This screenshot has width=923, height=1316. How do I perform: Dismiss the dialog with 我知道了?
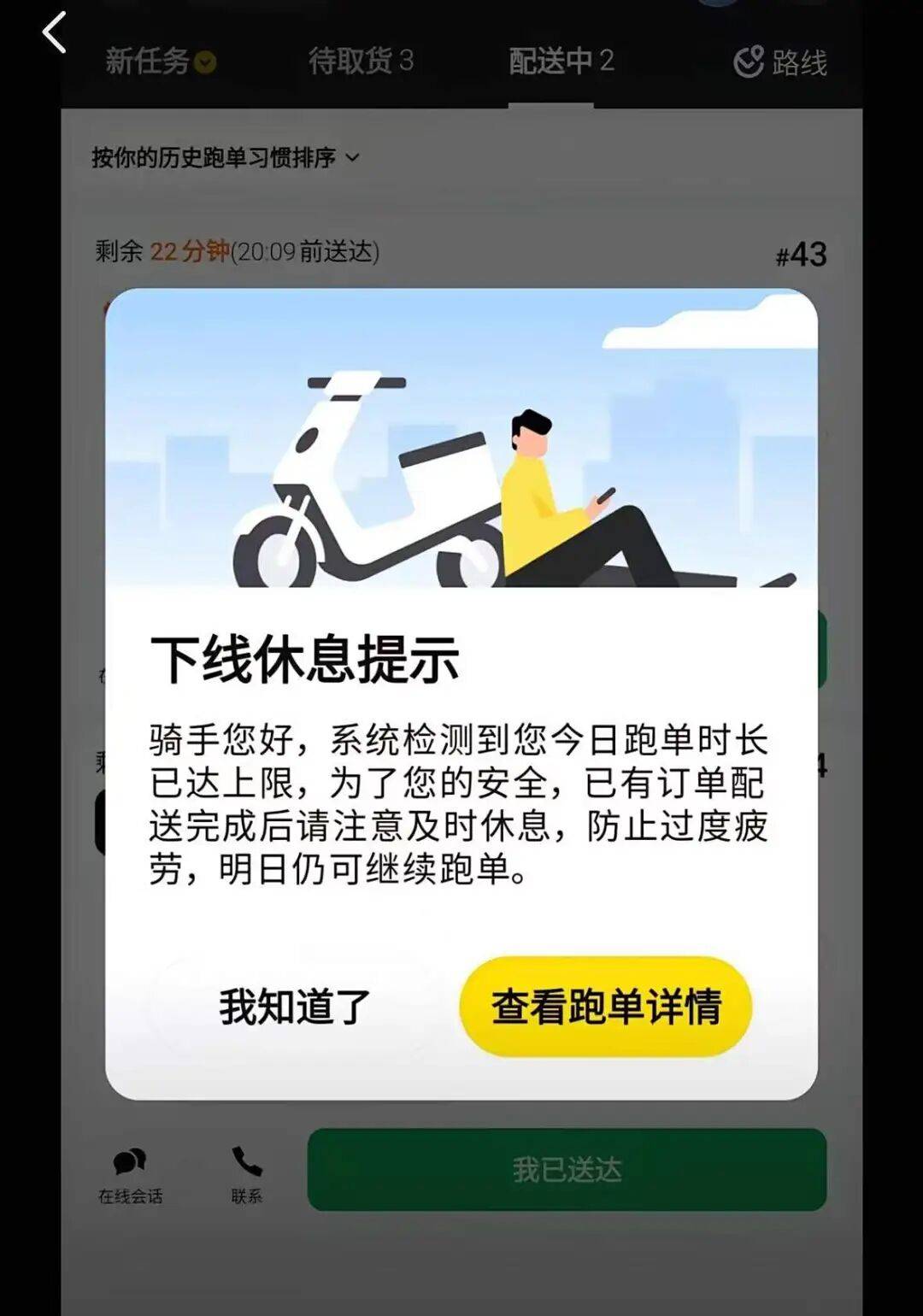point(294,1006)
